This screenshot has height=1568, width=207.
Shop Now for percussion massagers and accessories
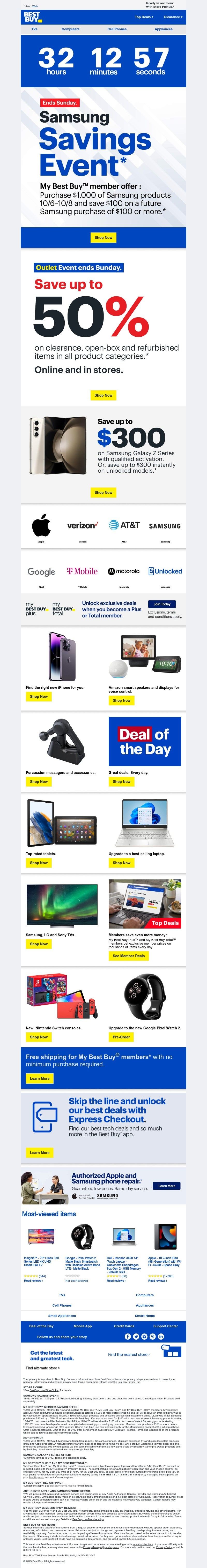(x=39, y=782)
